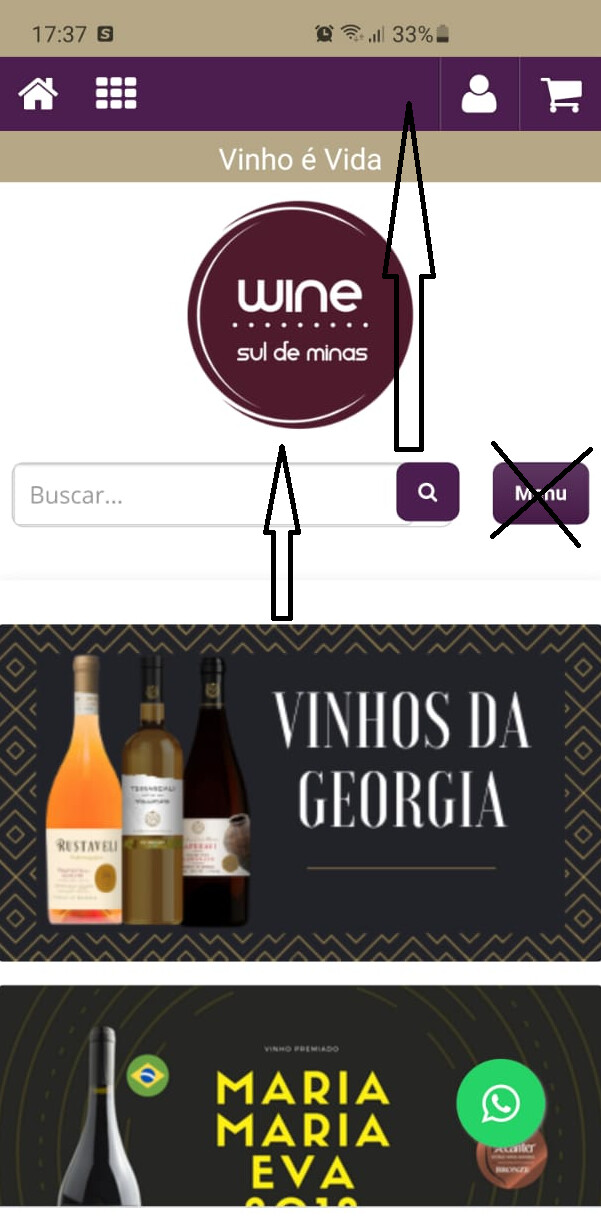The image size is (601, 1223).
Task: Open the Menu button
Action: coord(540,493)
